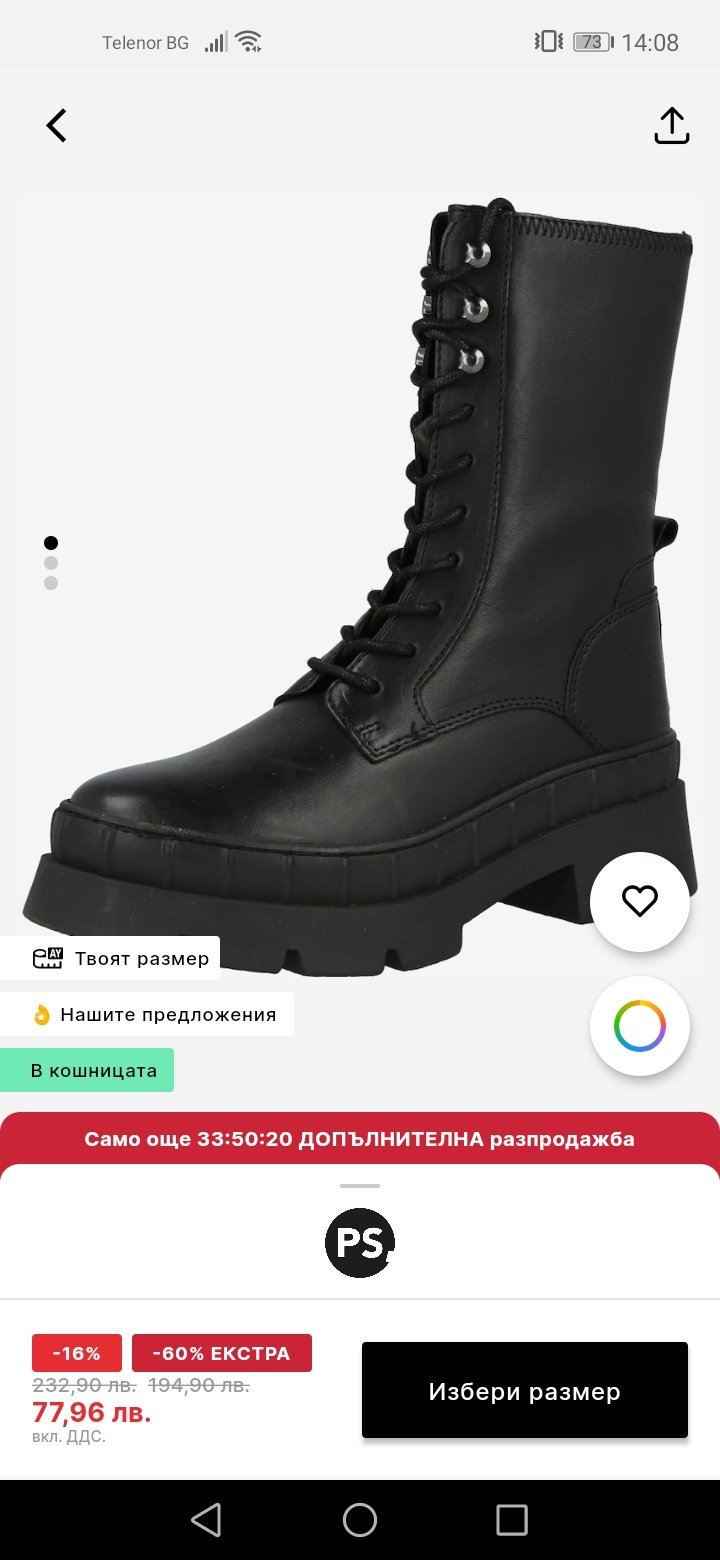Screen dimensions: 720x1560
Task: Expand the bottom sheet drag handle
Action: point(360,1186)
